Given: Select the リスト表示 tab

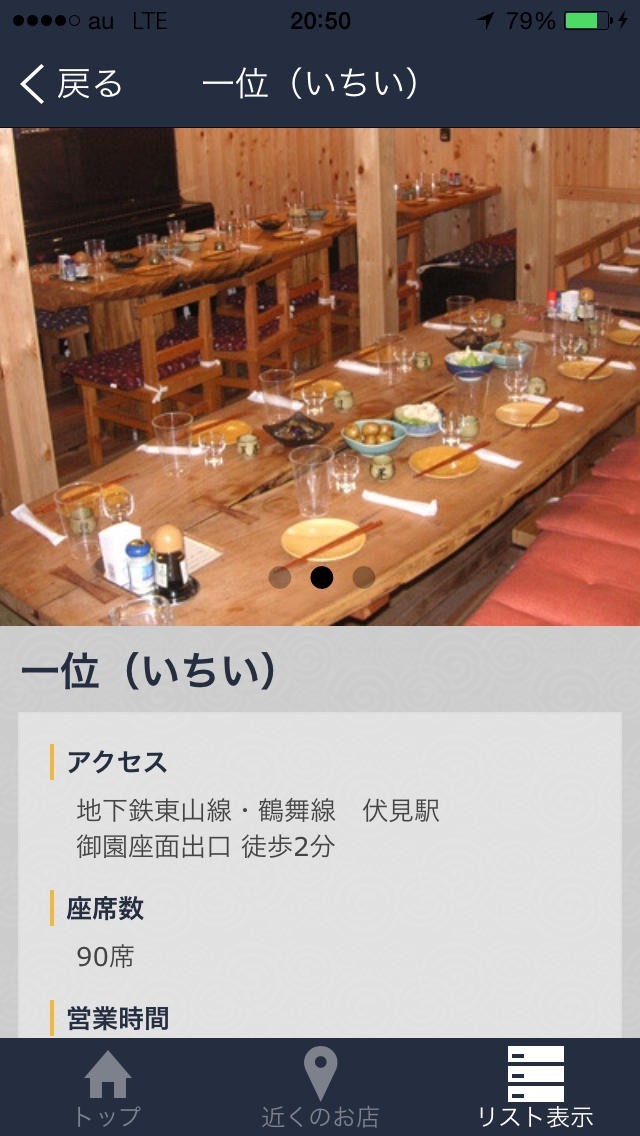Looking at the screenshot, I should 535,1088.
